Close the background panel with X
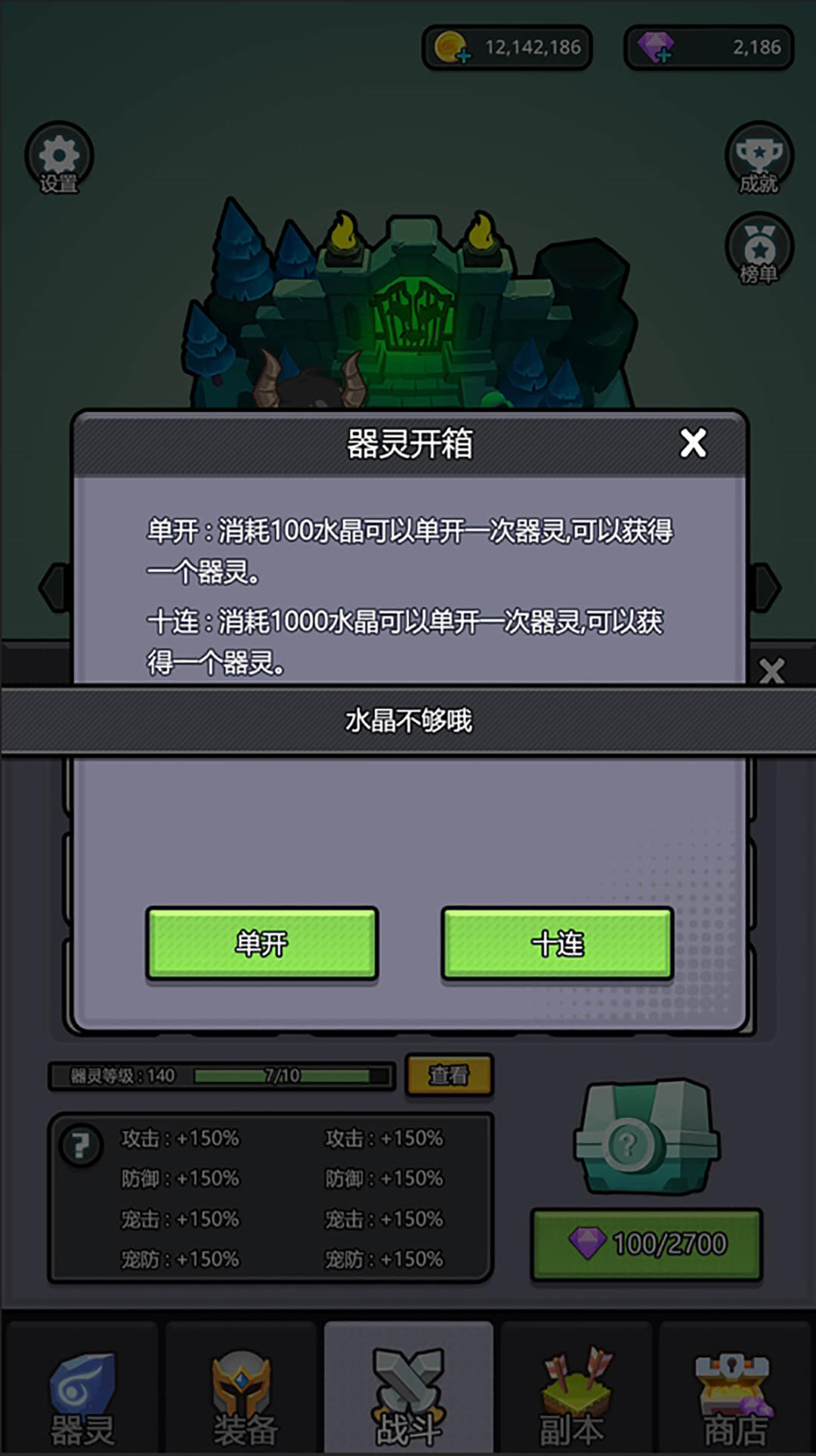This screenshot has height=1456, width=816. click(x=773, y=668)
